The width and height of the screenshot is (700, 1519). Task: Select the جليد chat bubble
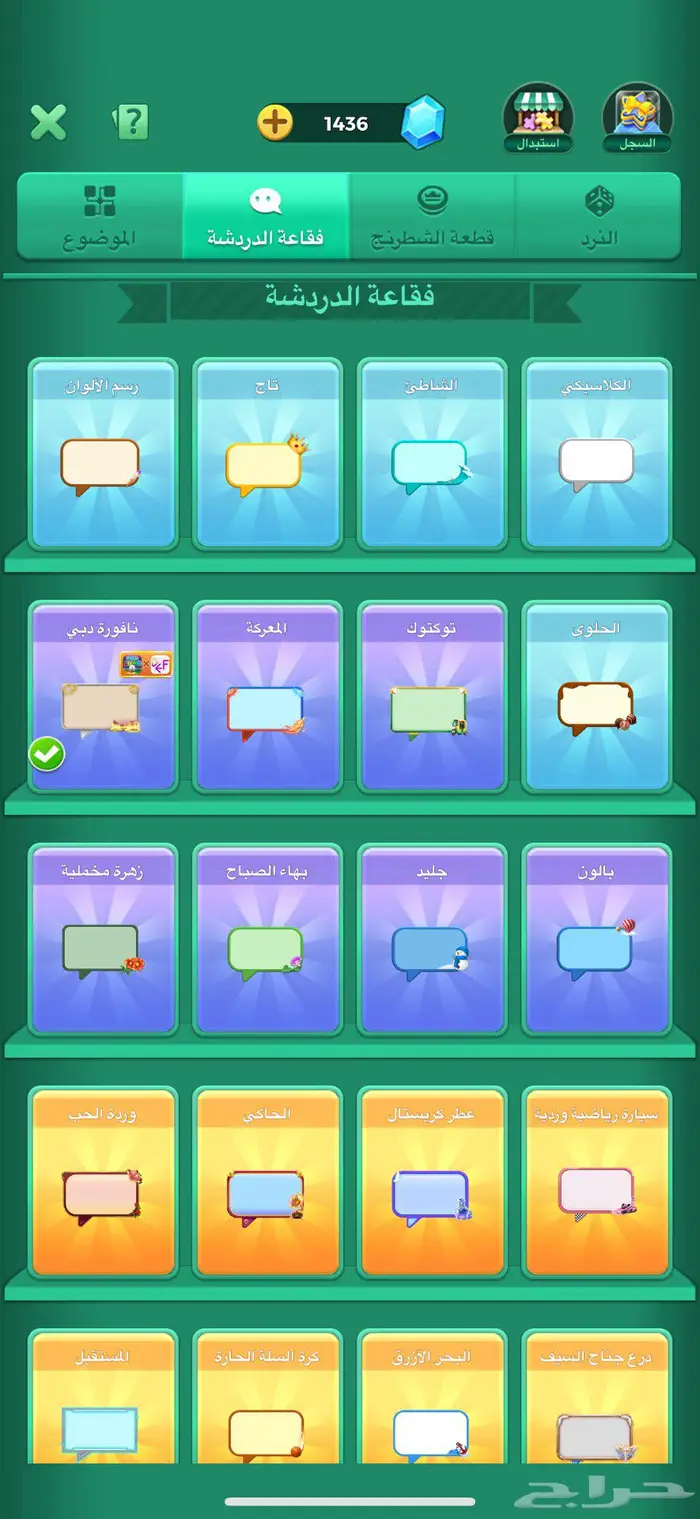(x=432, y=939)
